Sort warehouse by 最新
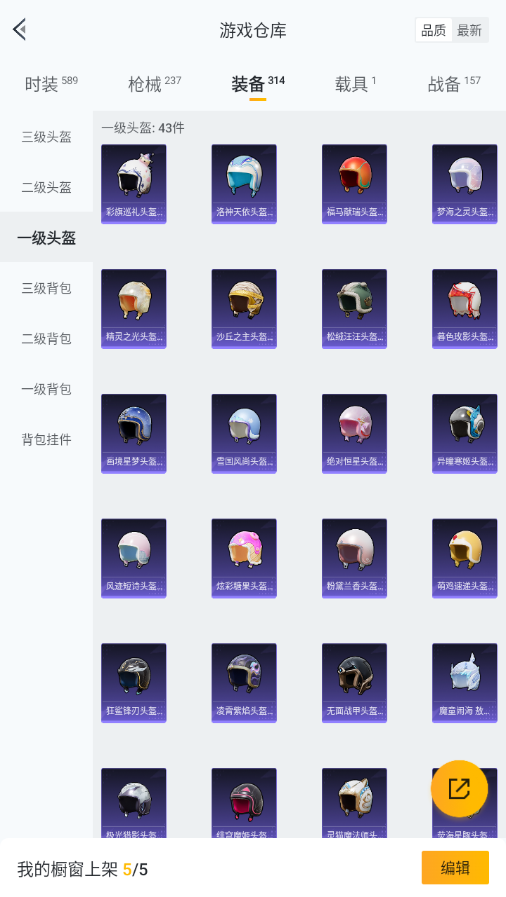The image size is (506, 897). click(469, 30)
